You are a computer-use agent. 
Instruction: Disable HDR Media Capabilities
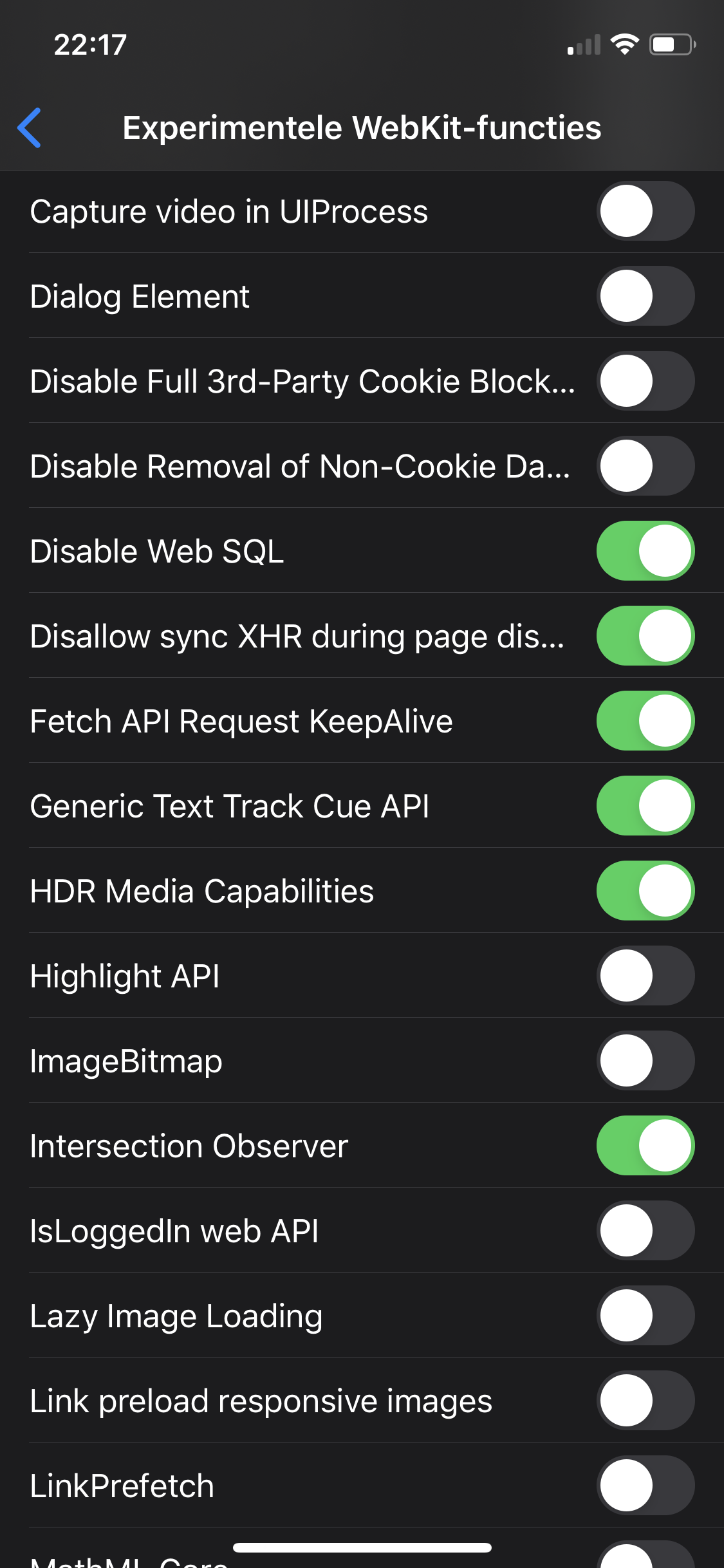tap(645, 891)
